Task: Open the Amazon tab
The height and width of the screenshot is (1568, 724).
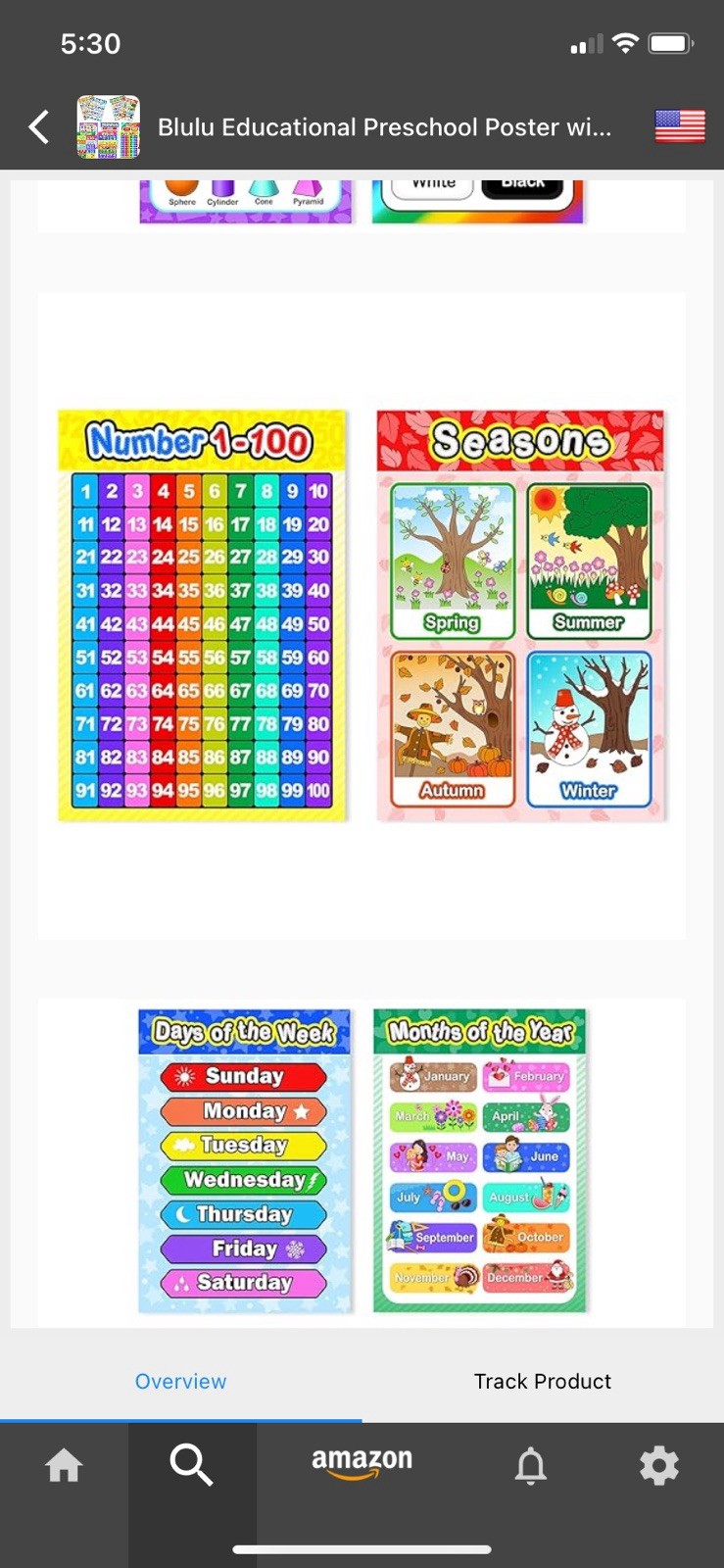Action: (362, 1463)
